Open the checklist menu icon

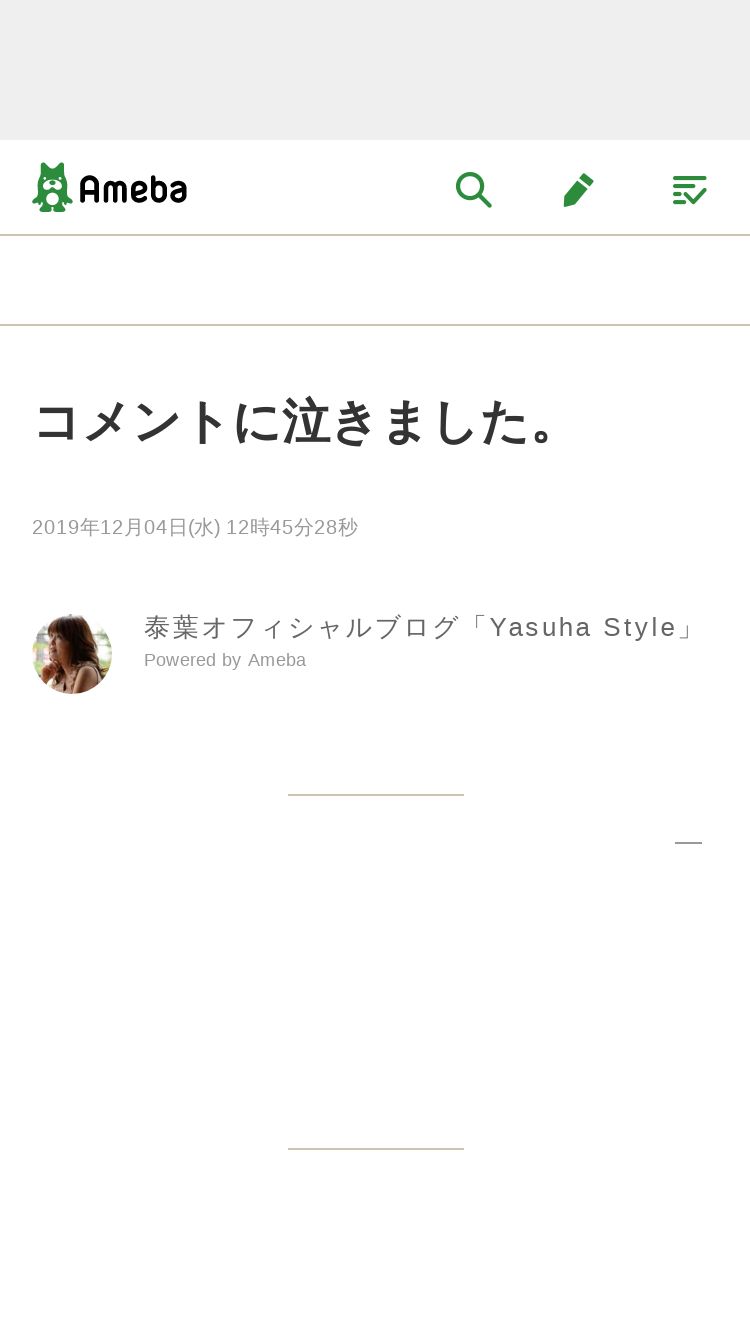(690, 190)
